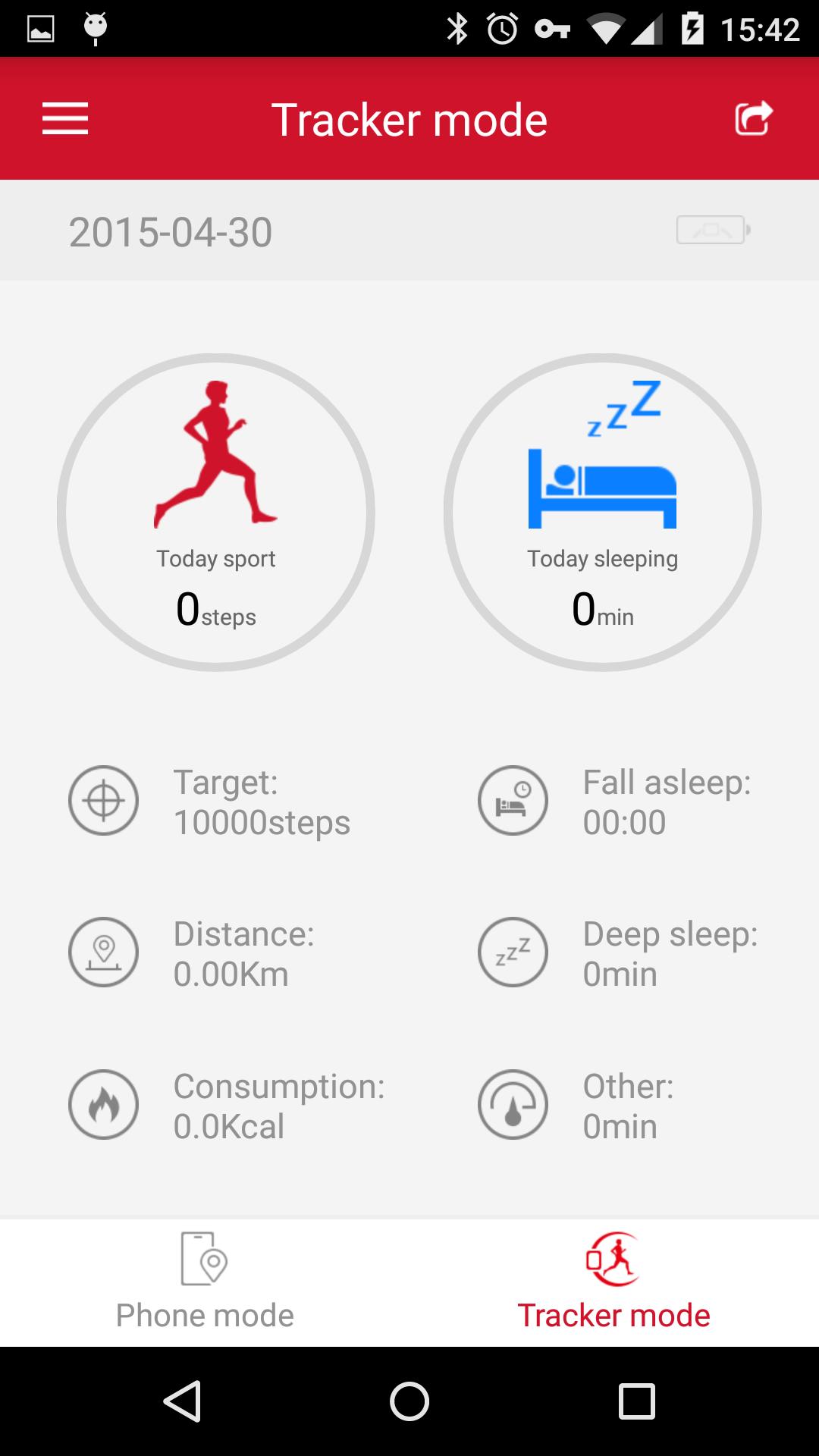Viewport: 819px width, 1456px height.
Task: Tap the date 2015-04-30
Action: (171, 232)
